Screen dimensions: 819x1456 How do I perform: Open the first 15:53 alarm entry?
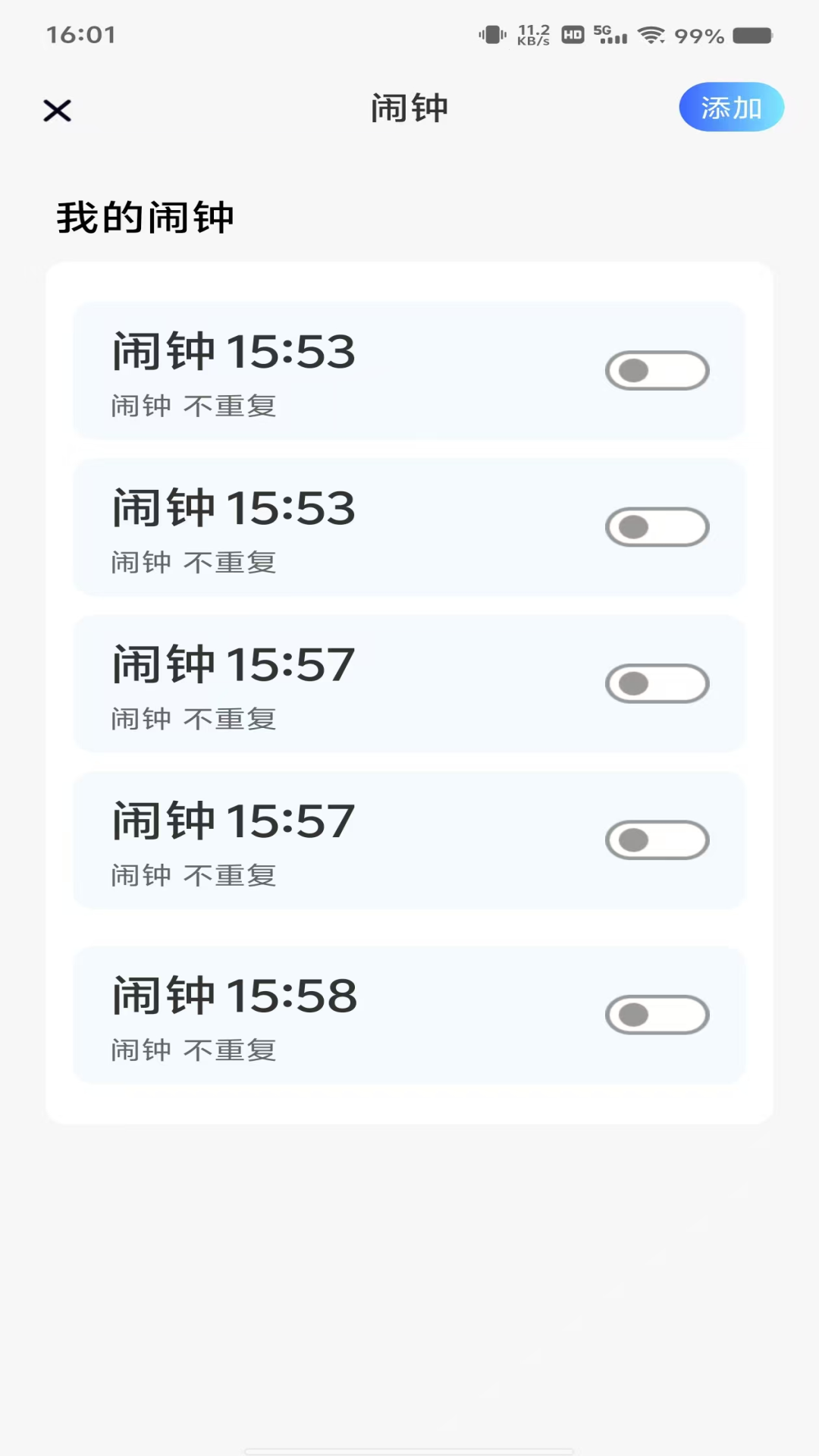coord(303,371)
